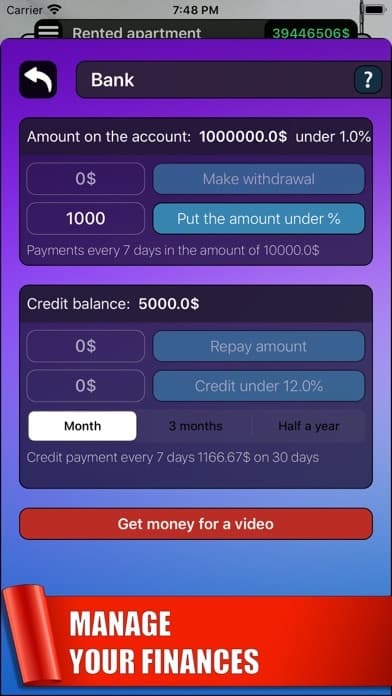Go back using the arrow button
392x696 pixels.
(x=38, y=80)
